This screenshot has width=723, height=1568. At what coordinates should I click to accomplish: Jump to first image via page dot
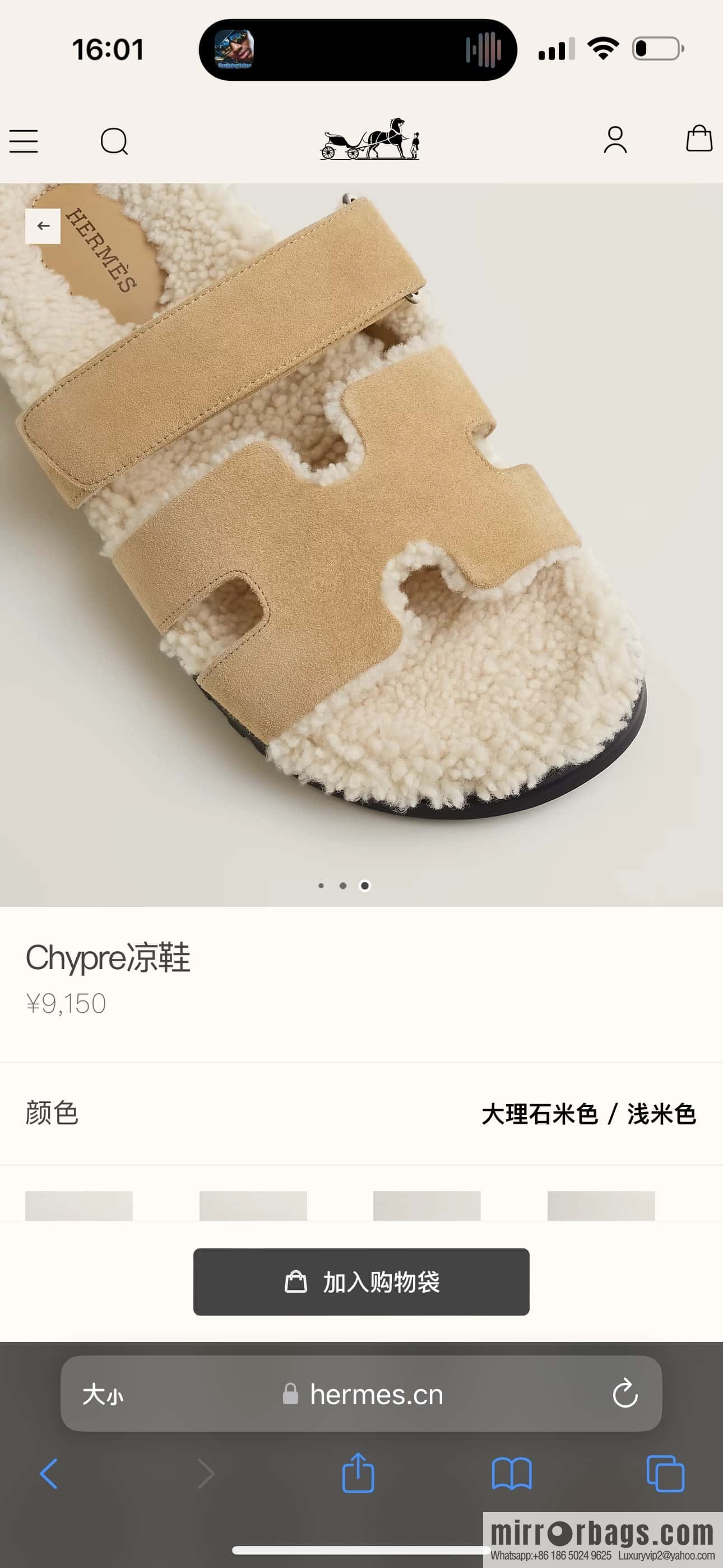tap(321, 886)
